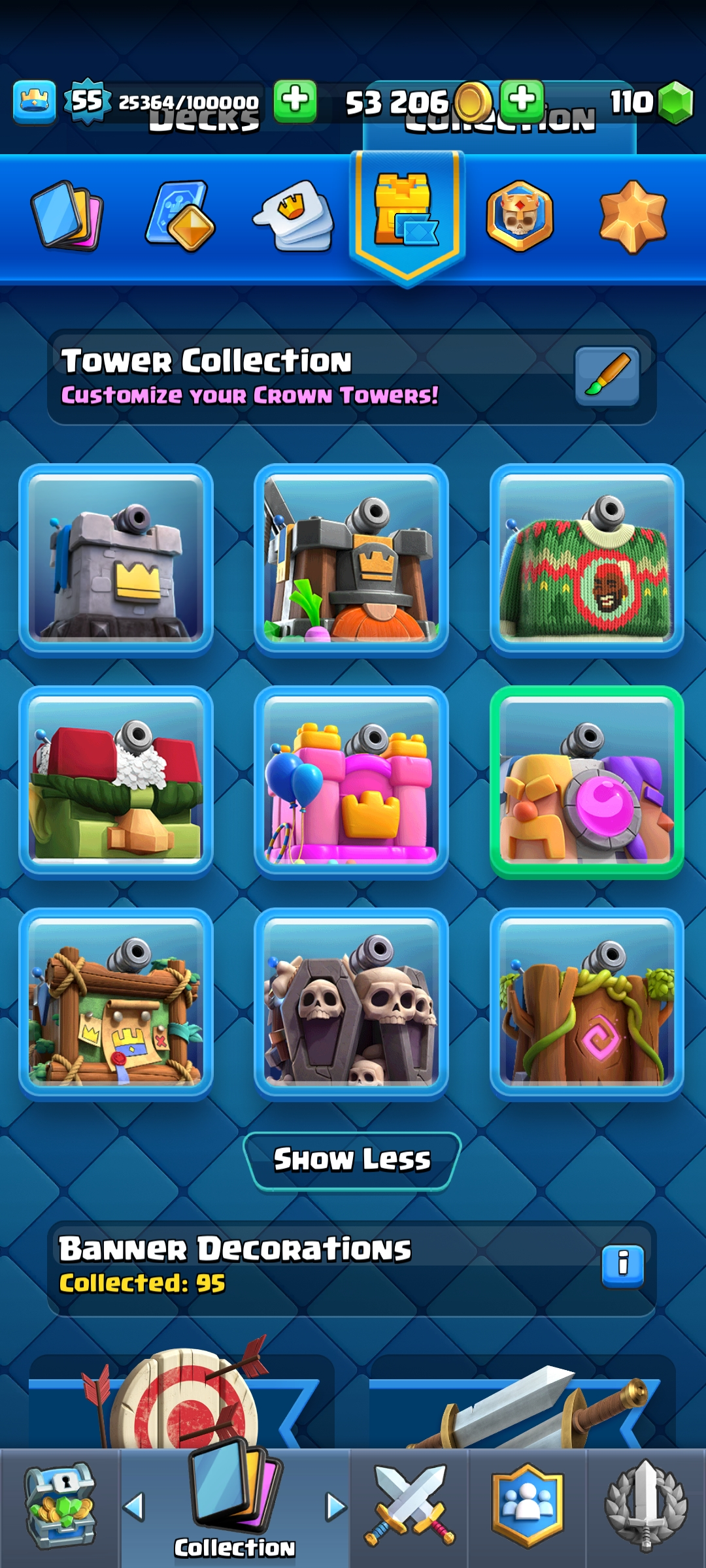Select the ugly Christmas sweater tower skin
The height and width of the screenshot is (1568, 706).
pos(586,561)
